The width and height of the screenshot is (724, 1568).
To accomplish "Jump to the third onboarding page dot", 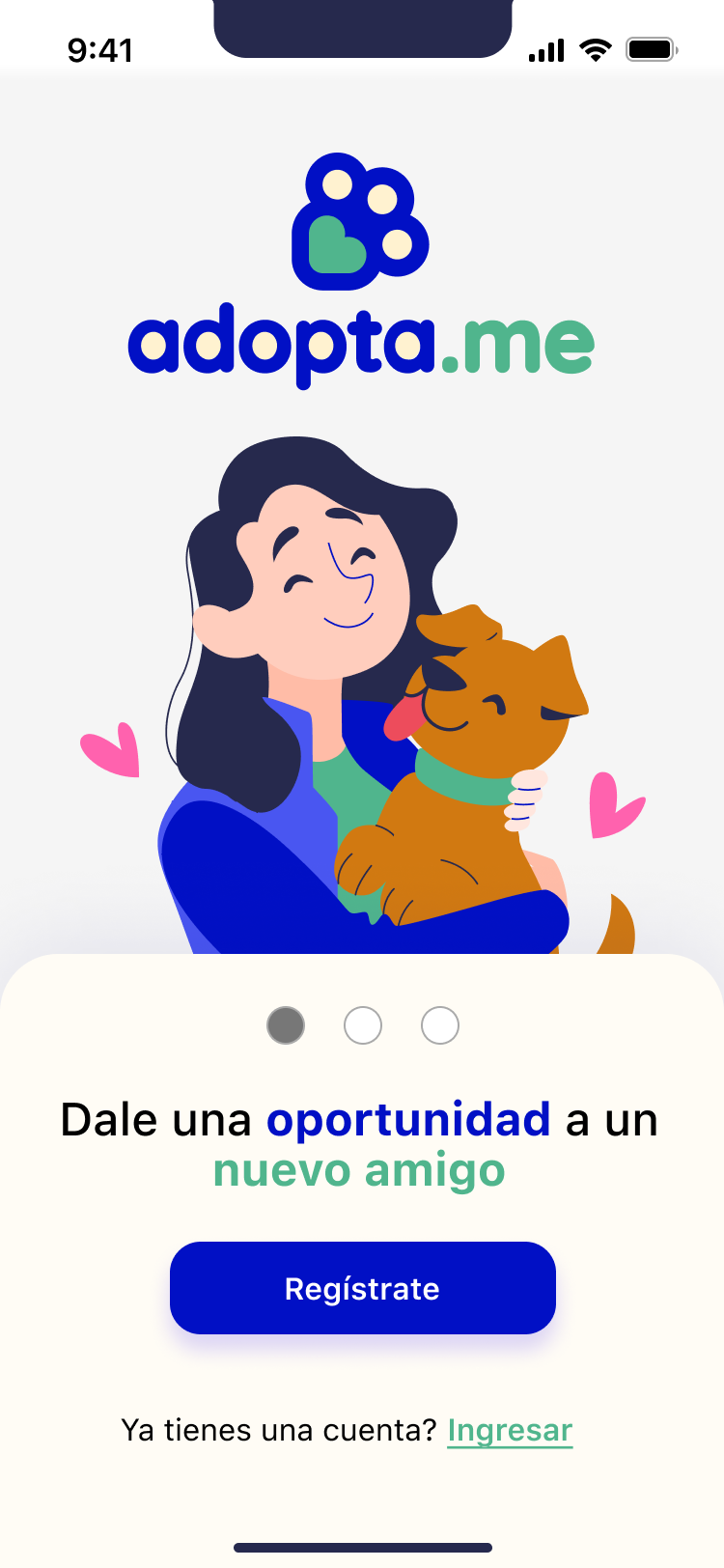I will pos(440,1025).
